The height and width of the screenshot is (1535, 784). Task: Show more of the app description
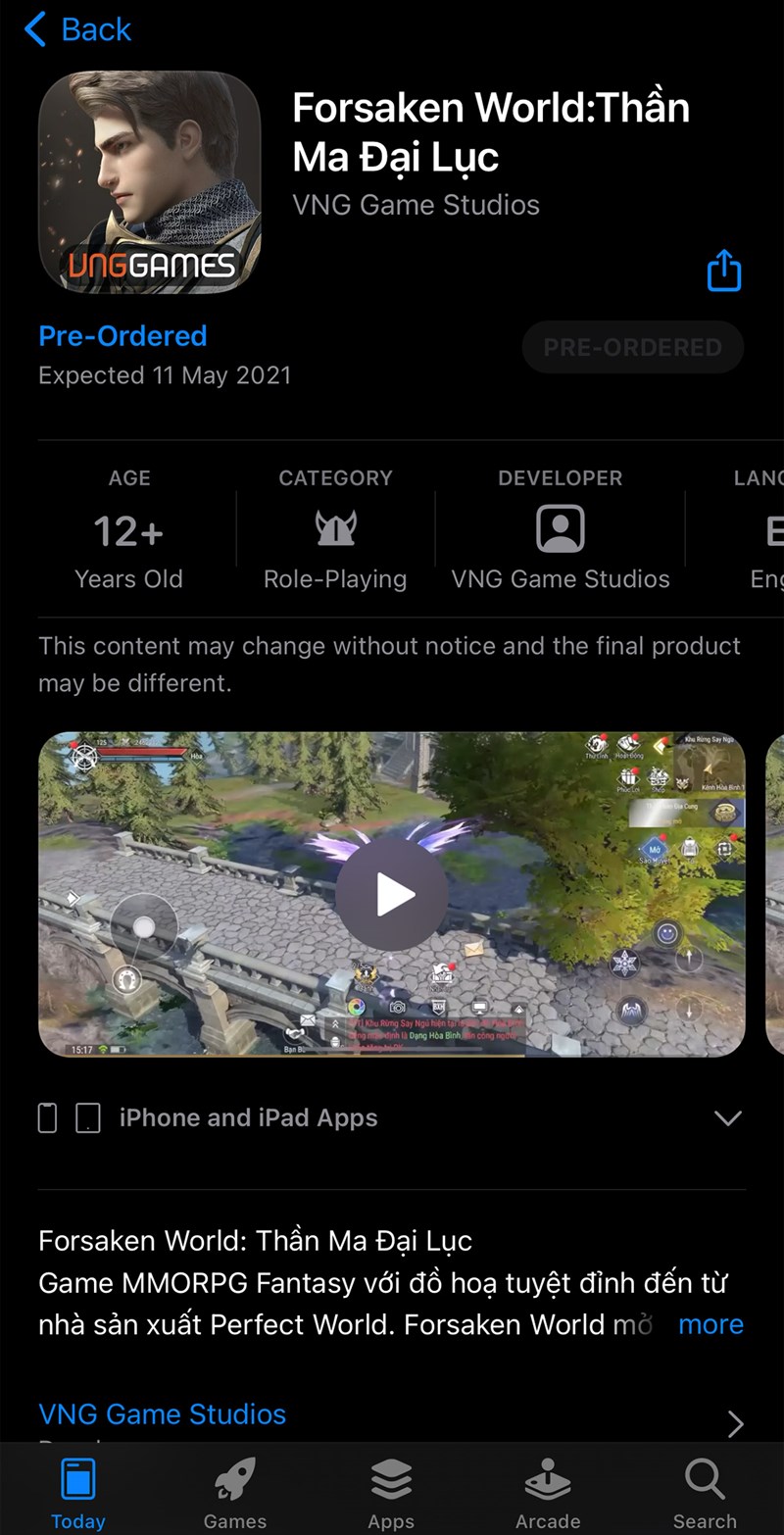pyautogui.click(x=710, y=1324)
